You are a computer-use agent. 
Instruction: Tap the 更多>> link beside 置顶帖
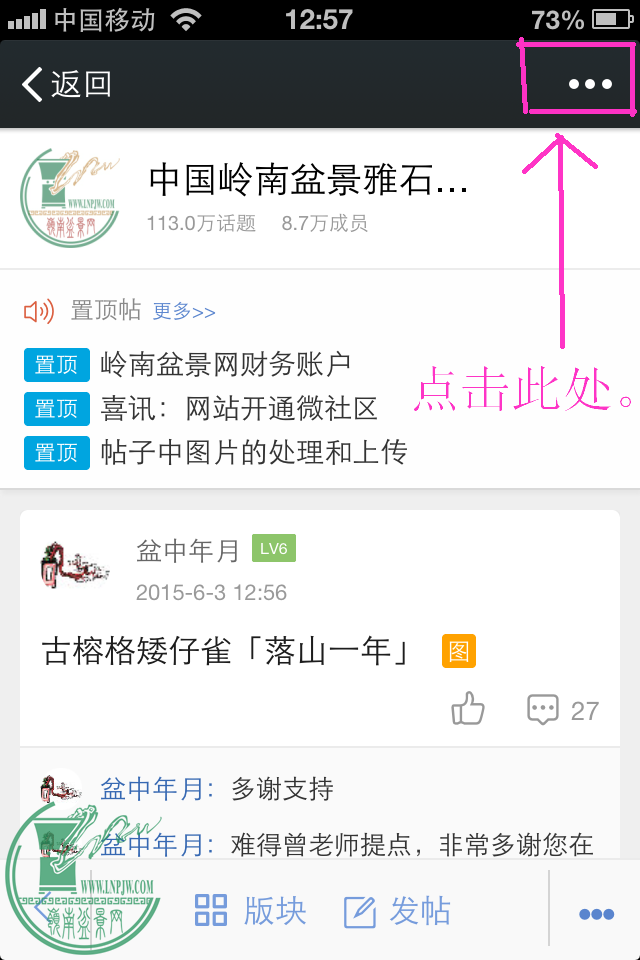(184, 312)
